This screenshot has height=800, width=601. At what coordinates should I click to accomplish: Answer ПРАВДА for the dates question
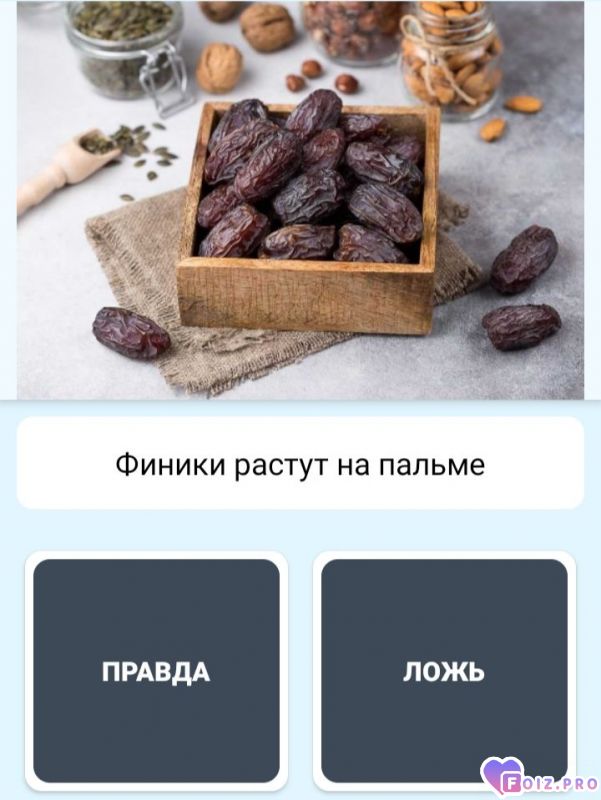[156, 671]
